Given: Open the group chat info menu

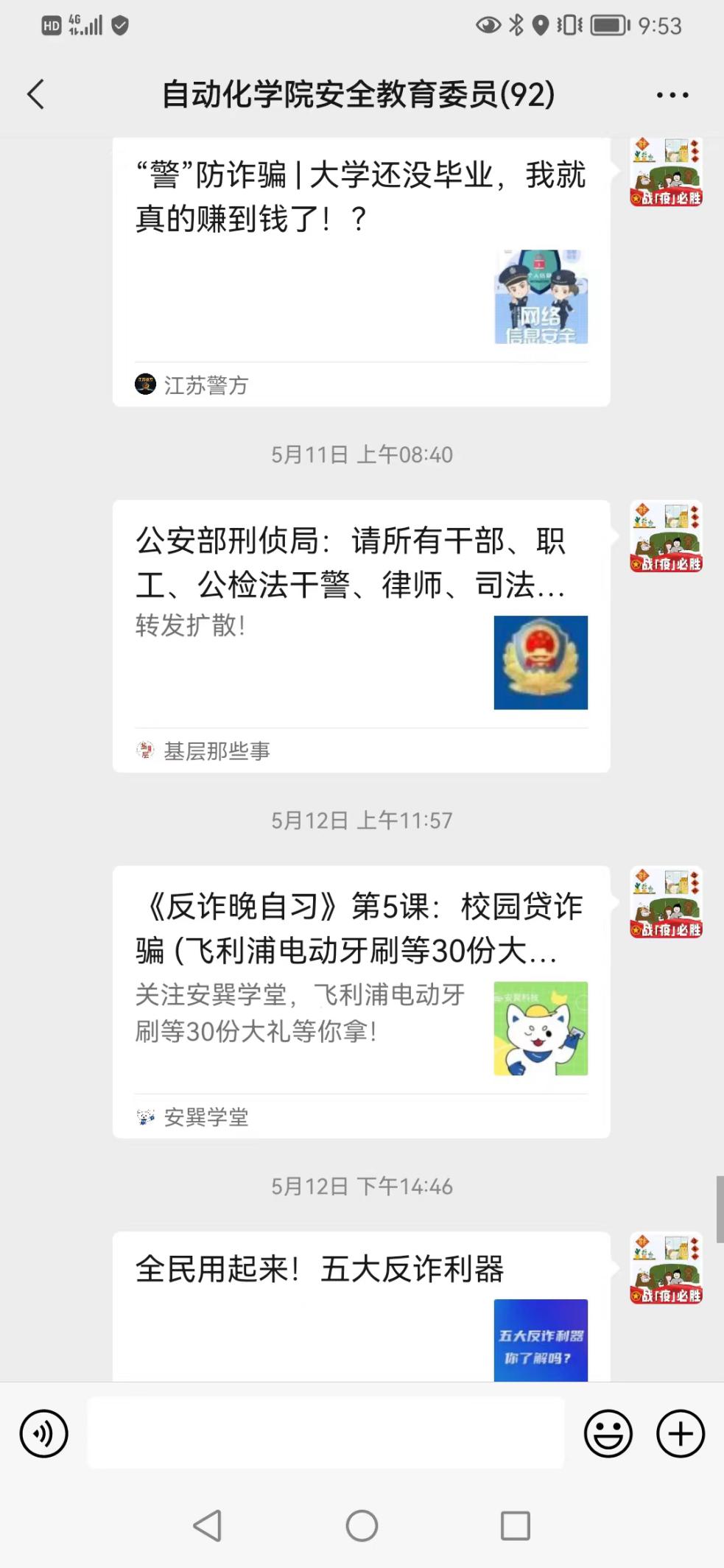Looking at the screenshot, I should point(672,95).
